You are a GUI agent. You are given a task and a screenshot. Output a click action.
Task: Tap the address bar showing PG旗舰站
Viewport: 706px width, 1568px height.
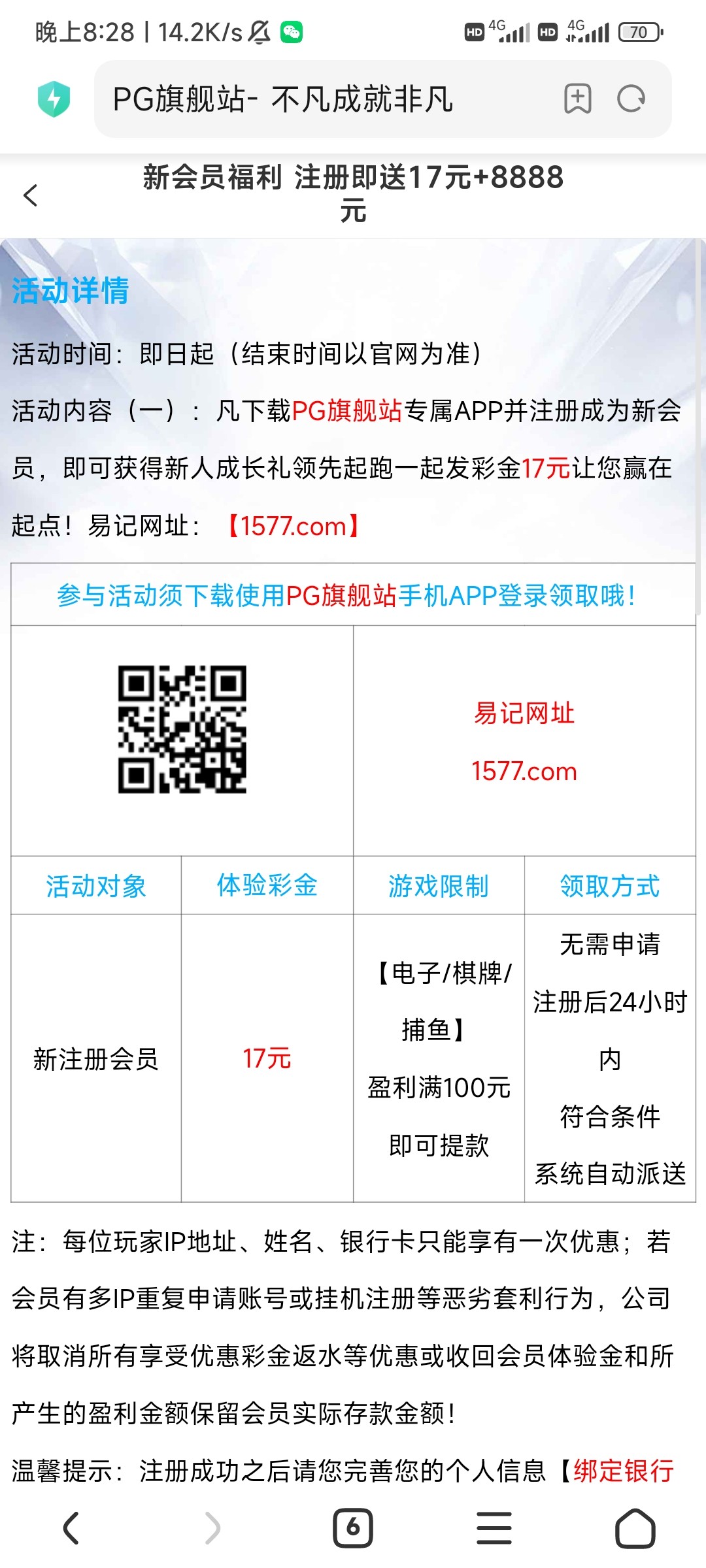click(x=327, y=99)
